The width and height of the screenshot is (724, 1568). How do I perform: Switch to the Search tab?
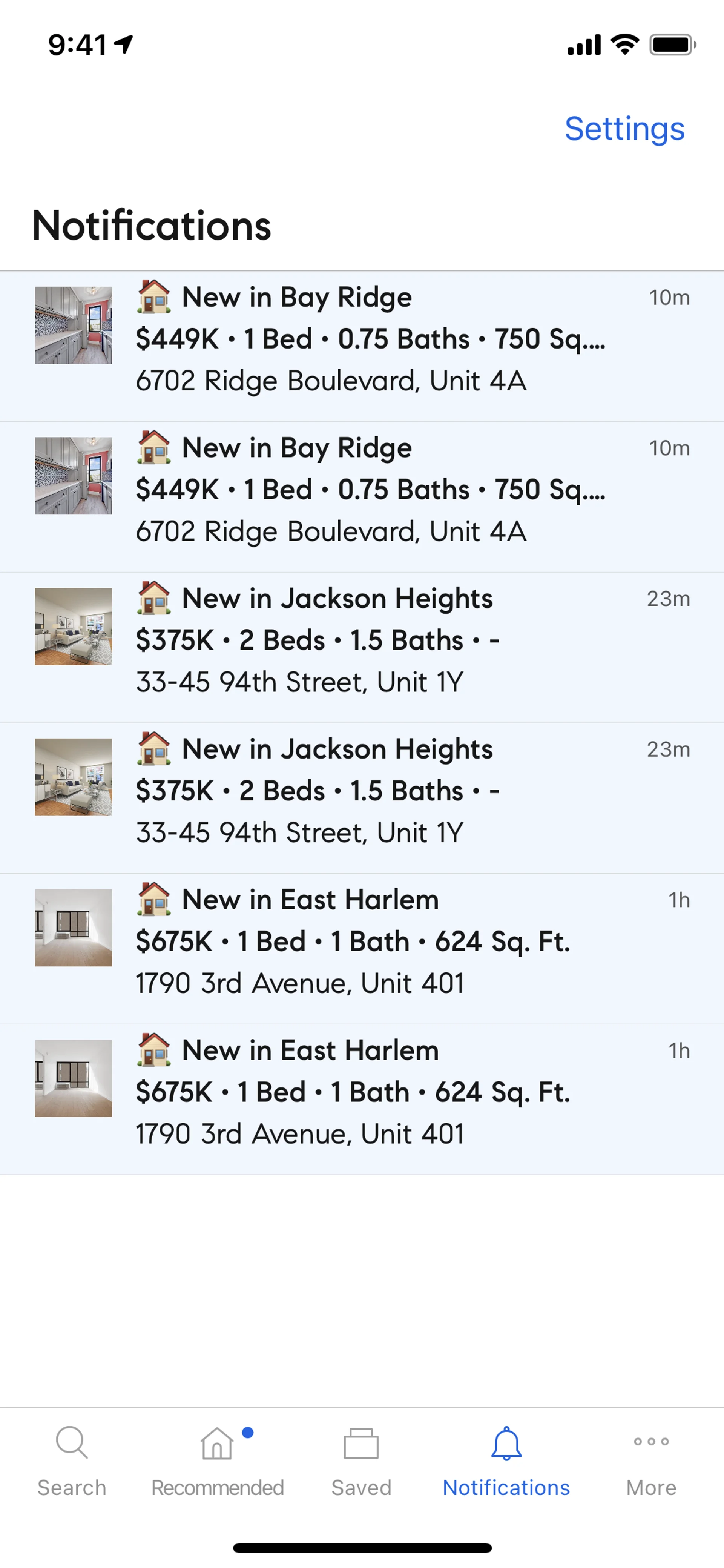pyautogui.click(x=72, y=1461)
